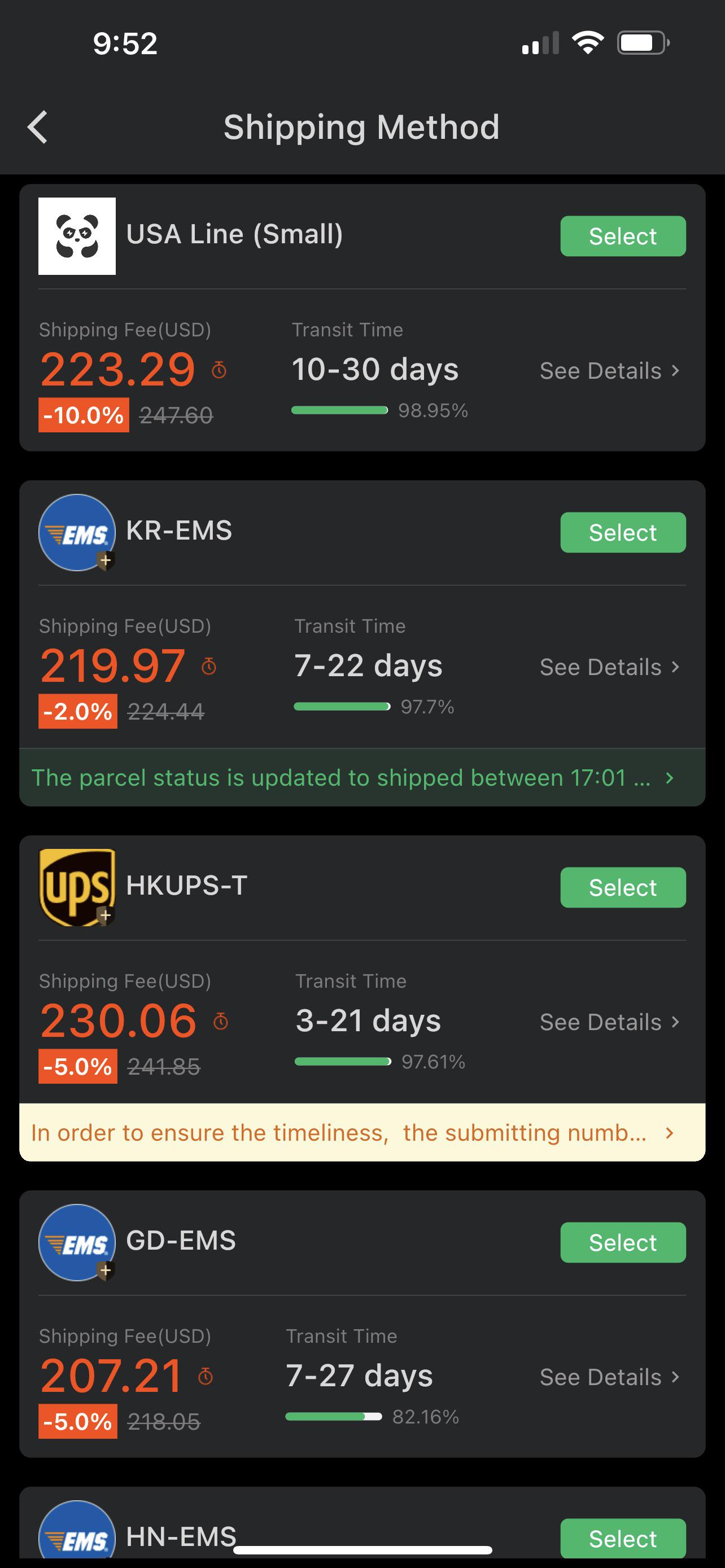See details for USA Line (Small)
The width and height of the screenshot is (725, 1568).
coord(609,371)
